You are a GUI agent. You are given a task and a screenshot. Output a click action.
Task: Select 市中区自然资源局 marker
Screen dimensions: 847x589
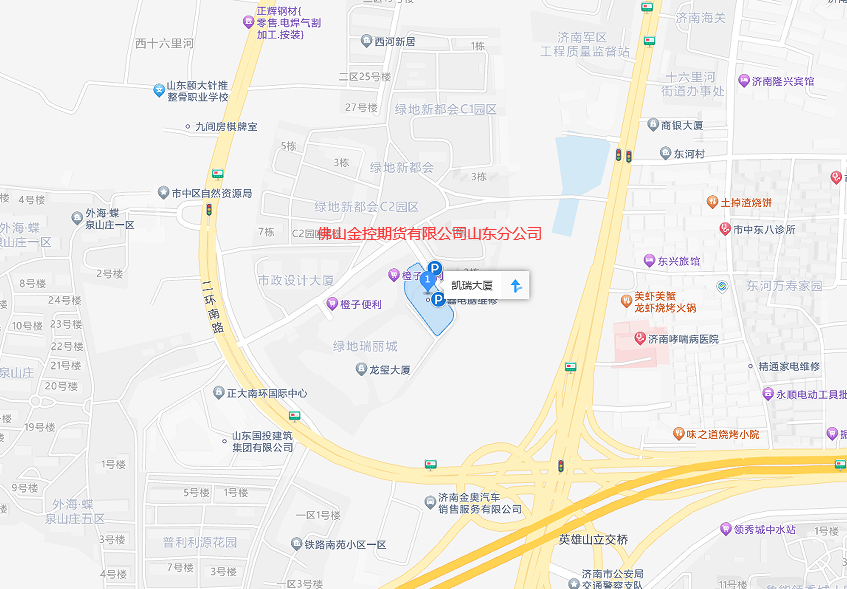[163, 193]
